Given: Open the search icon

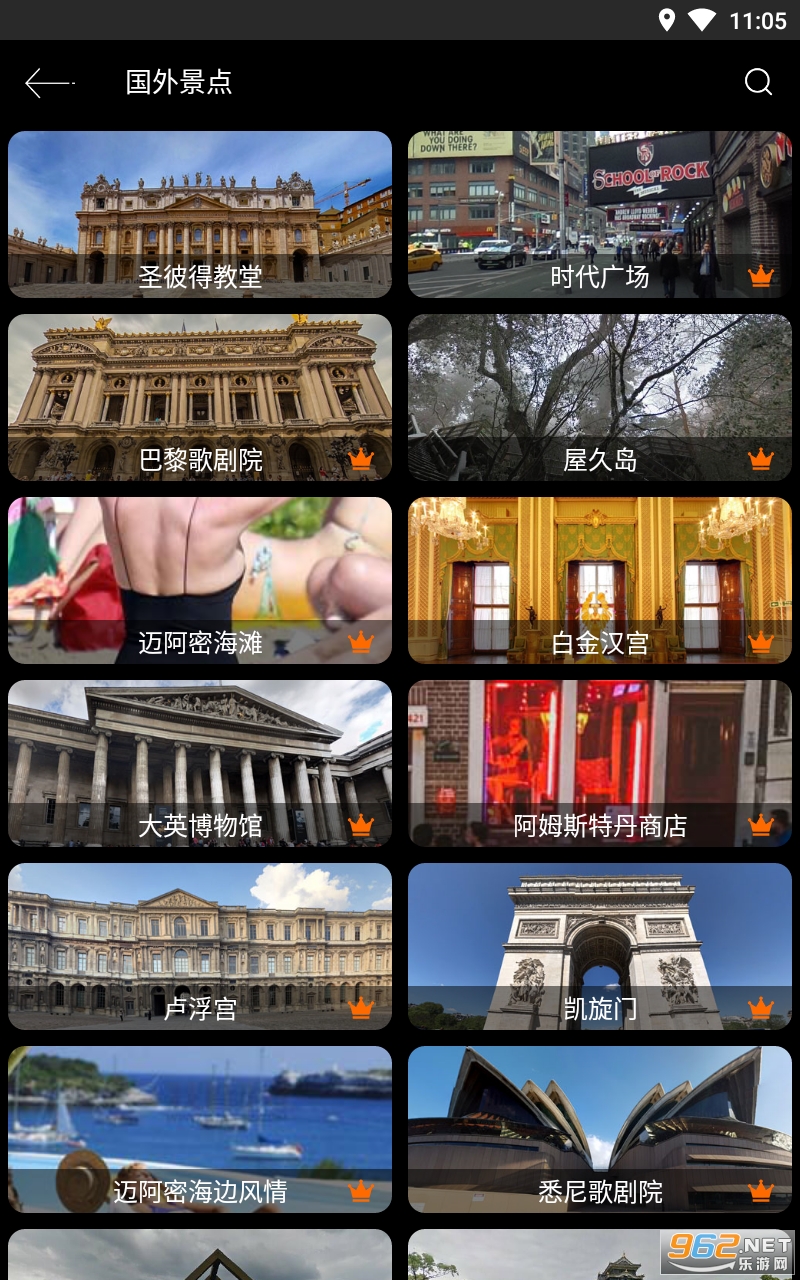Looking at the screenshot, I should click(x=758, y=82).
